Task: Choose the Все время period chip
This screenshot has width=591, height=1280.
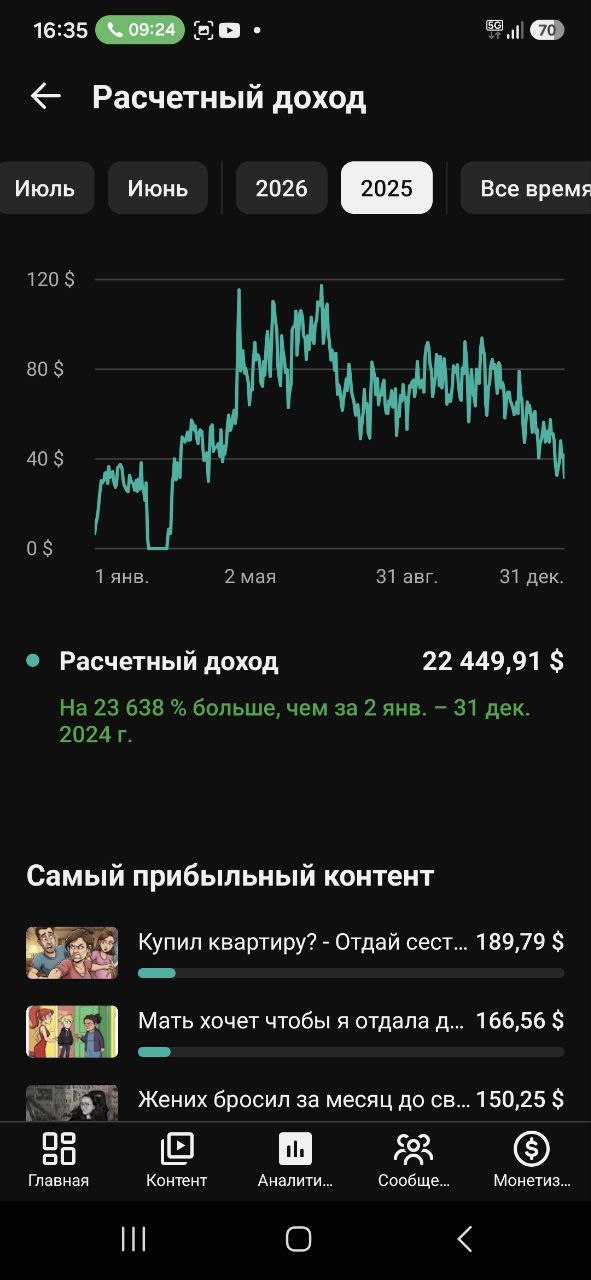Action: coord(526,188)
